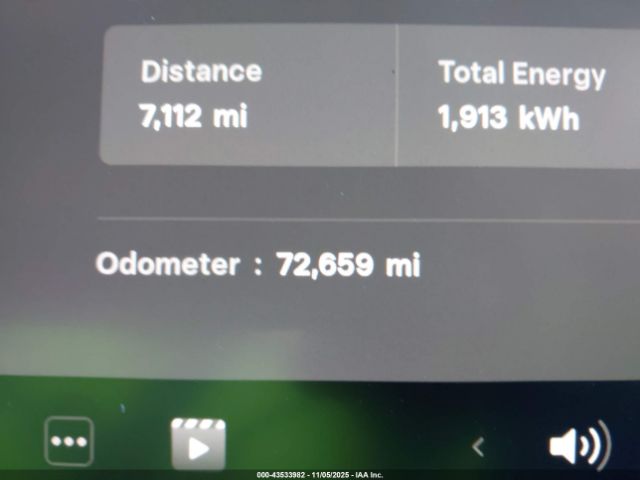Lower volume with the left arrow
This screenshot has height=480, width=640.
pyautogui.click(x=478, y=447)
